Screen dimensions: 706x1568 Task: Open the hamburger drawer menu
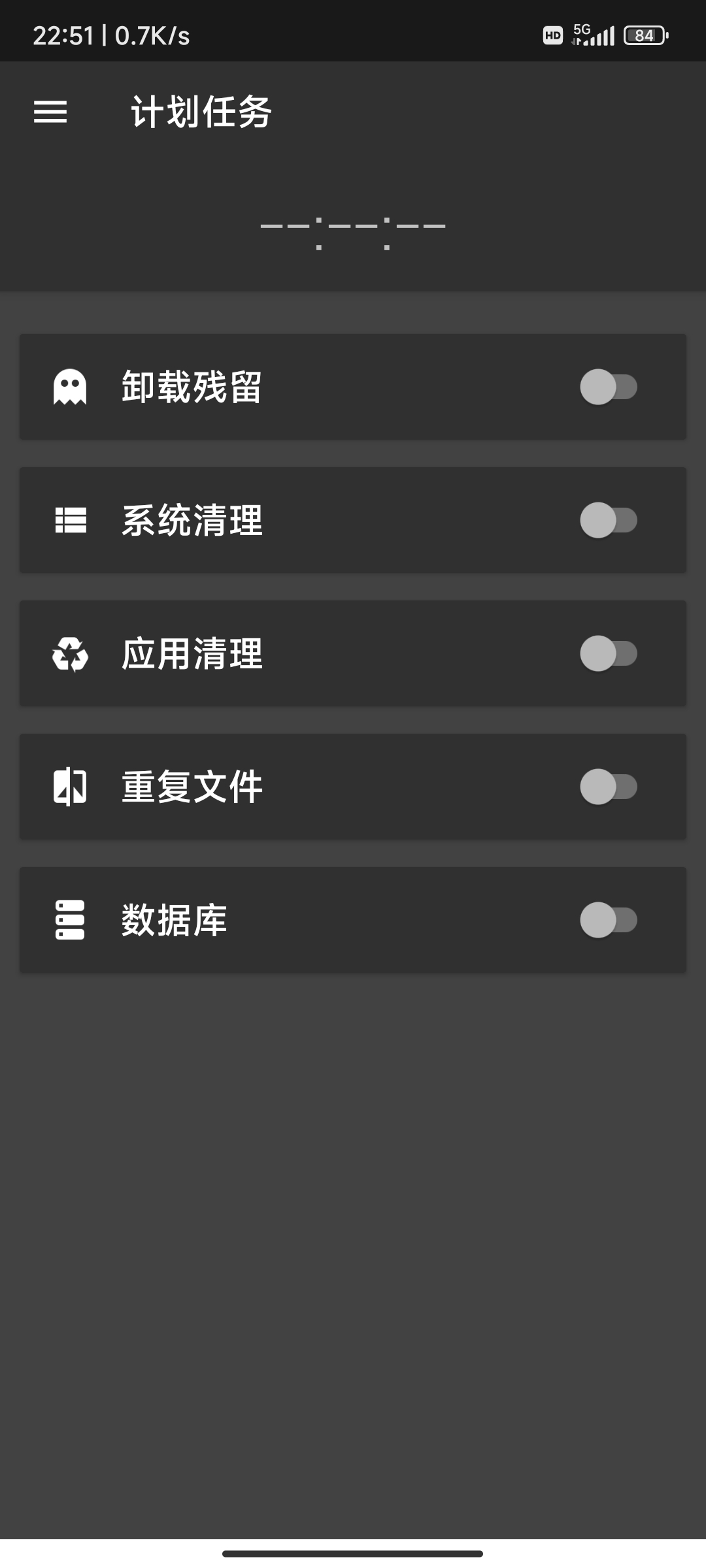(50, 112)
